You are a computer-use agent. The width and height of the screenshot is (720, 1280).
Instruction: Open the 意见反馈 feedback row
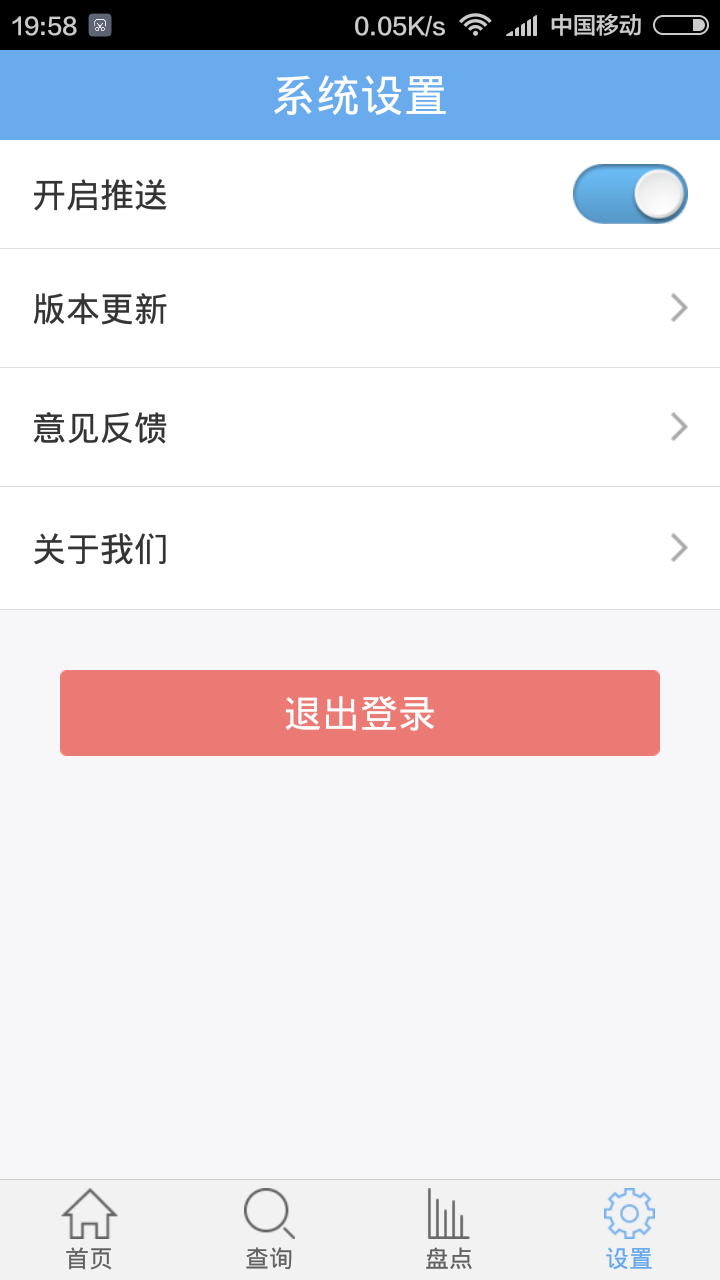tap(360, 427)
